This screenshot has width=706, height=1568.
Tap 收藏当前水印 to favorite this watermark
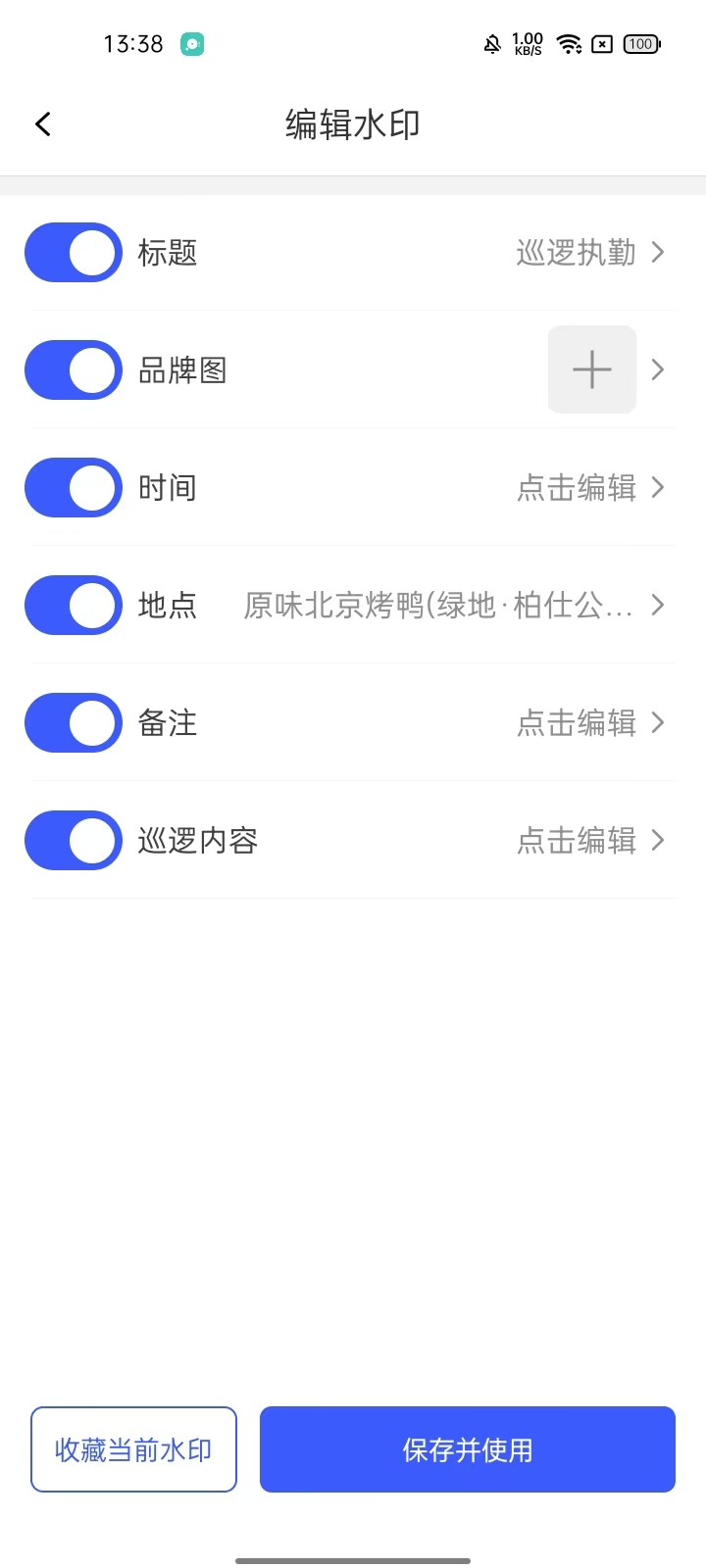[x=133, y=1449]
